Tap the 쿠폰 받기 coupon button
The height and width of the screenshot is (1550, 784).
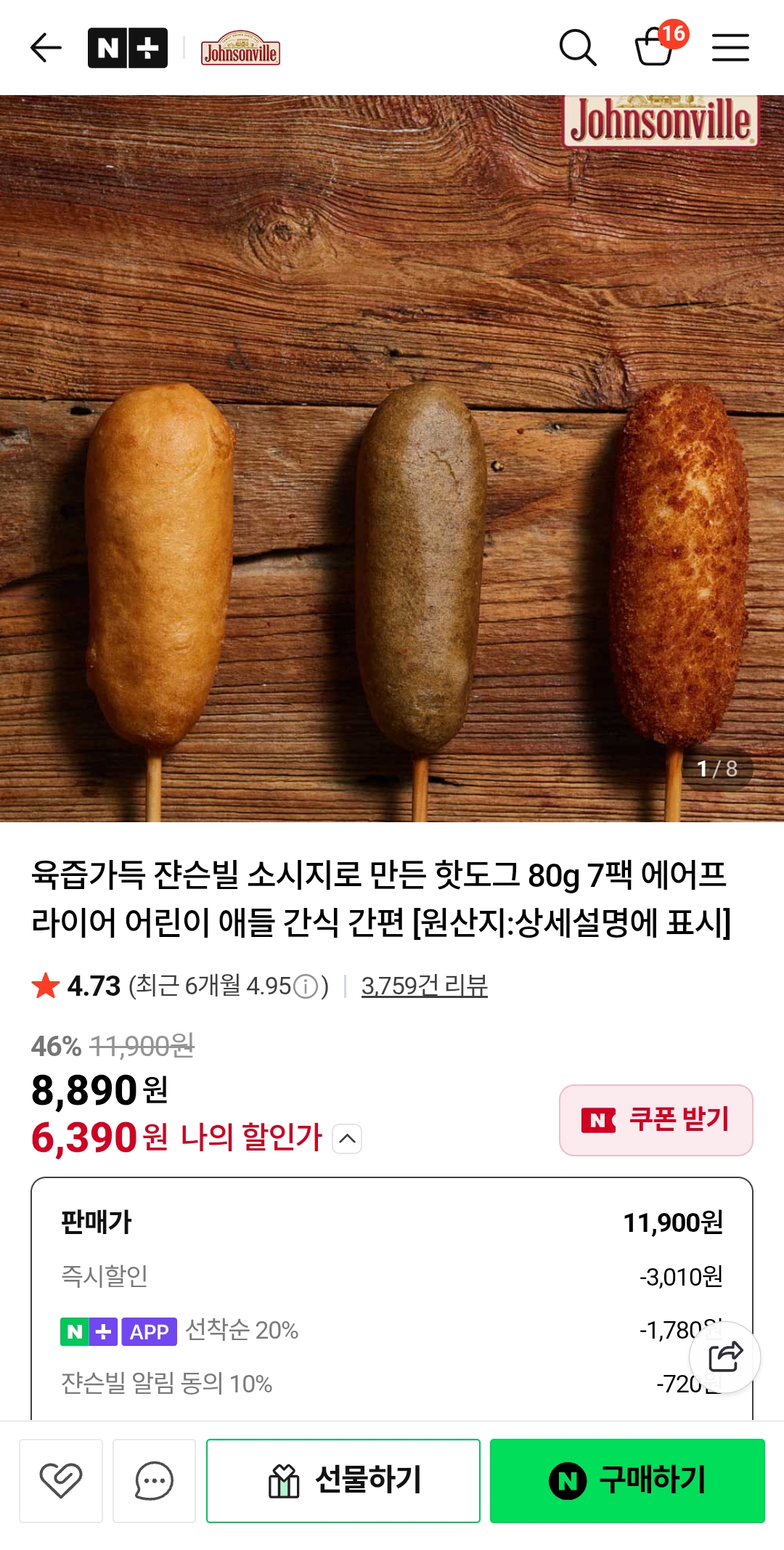click(x=656, y=1120)
